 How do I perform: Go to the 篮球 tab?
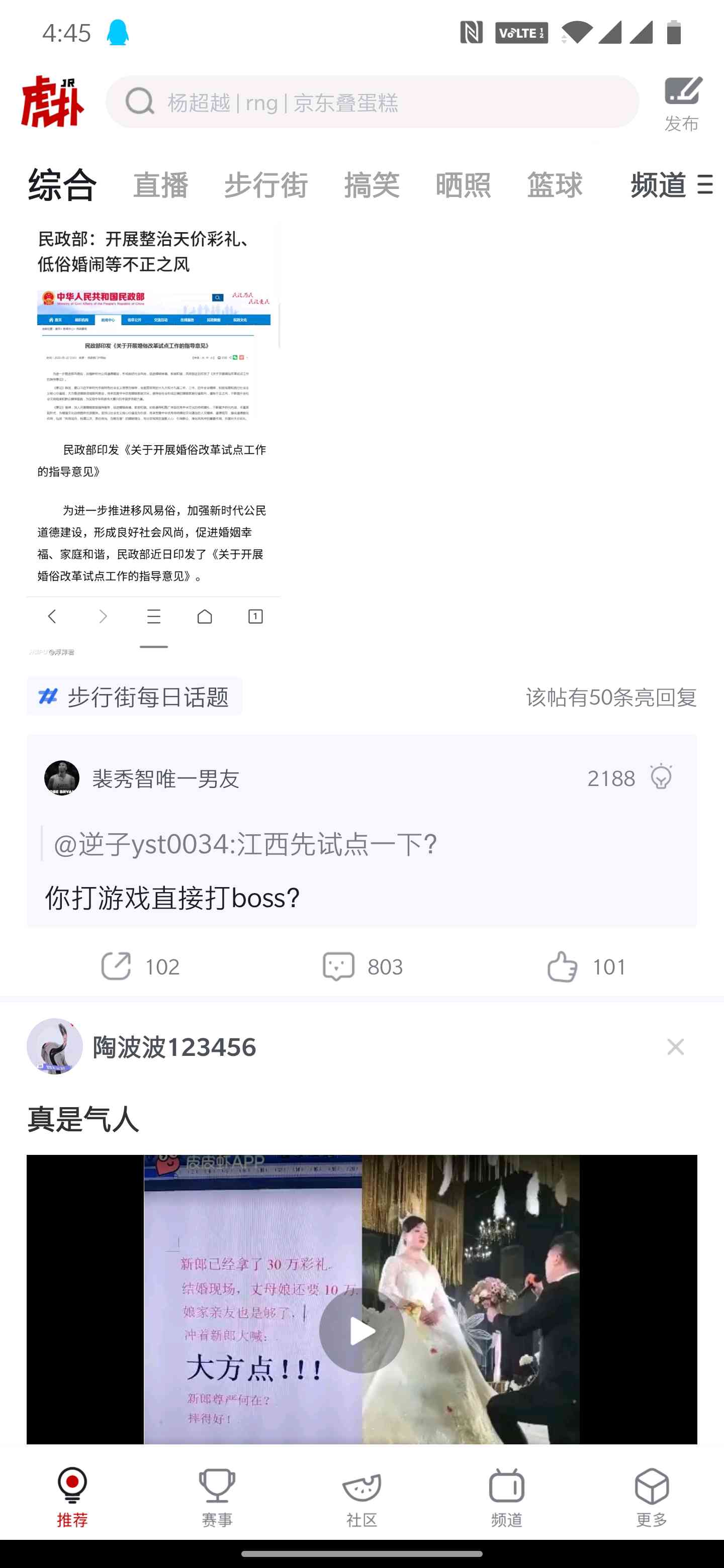555,184
